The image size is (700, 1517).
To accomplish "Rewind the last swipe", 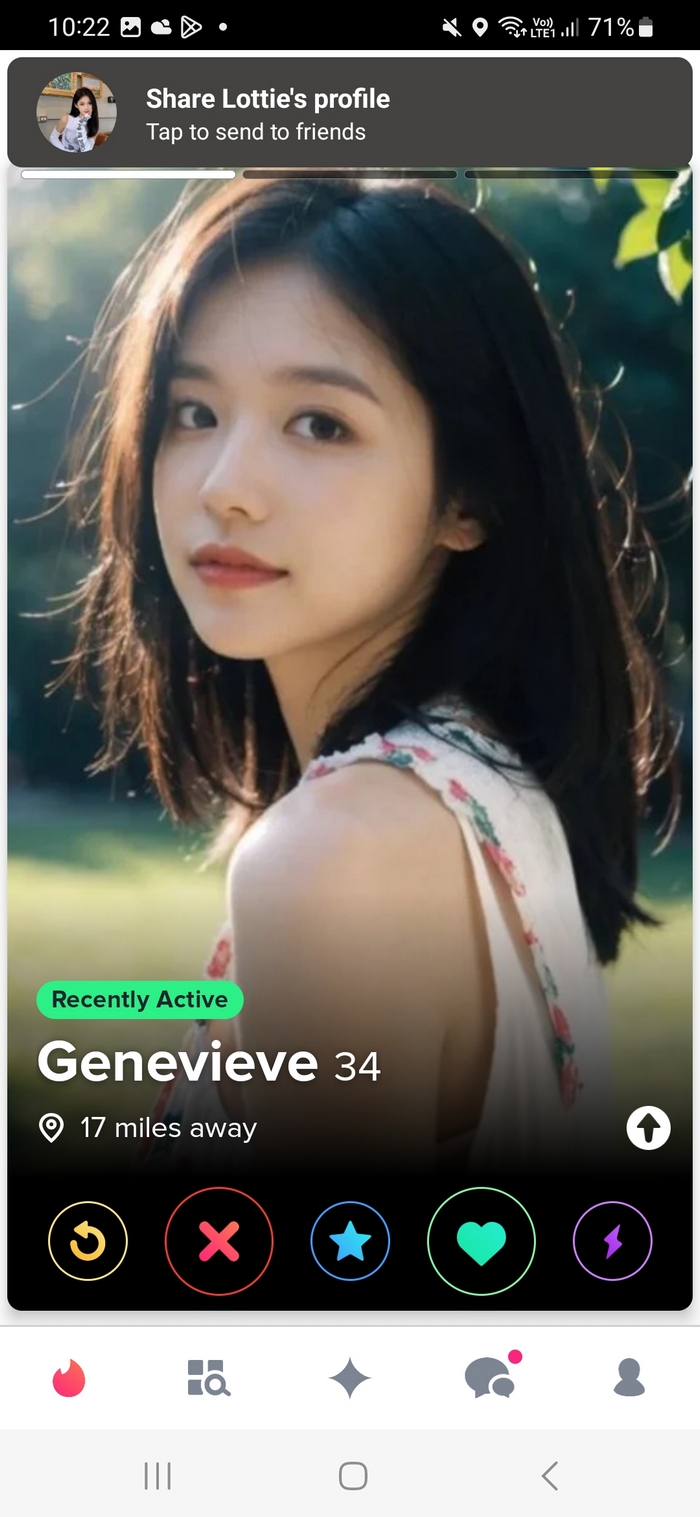I will (88, 1241).
